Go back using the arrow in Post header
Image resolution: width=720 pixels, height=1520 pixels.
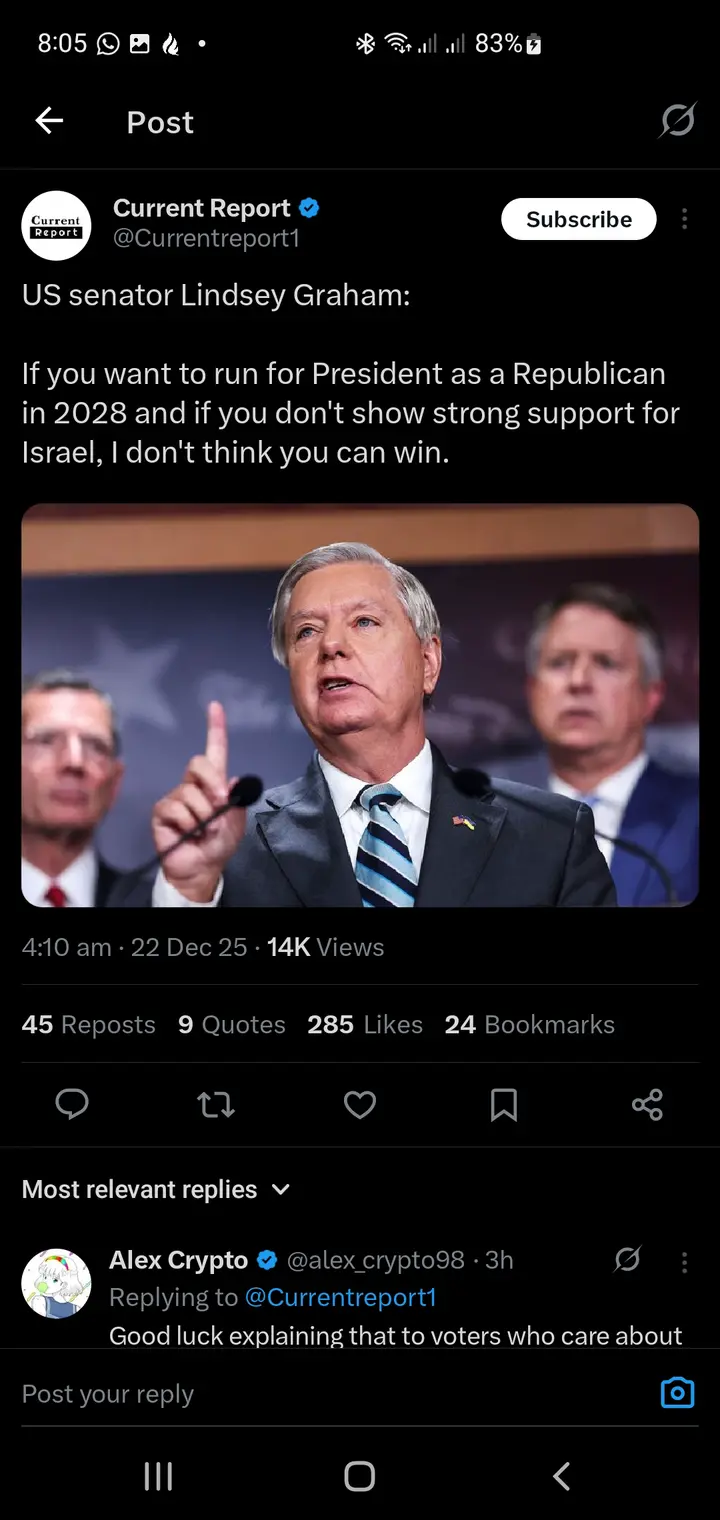point(49,121)
